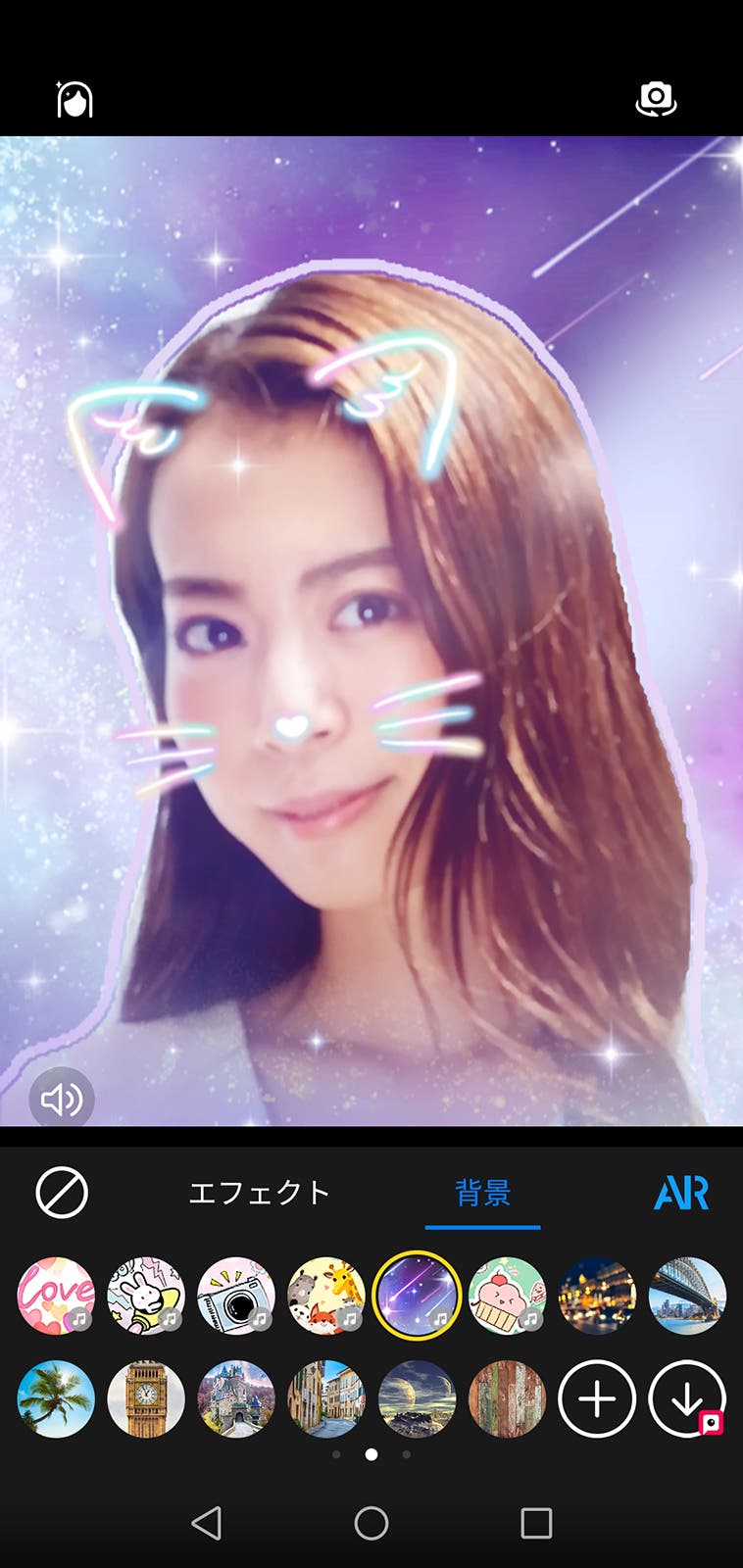Image resolution: width=743 pixels, height=1568 pixels.
Task: Pick the night city lights background
Action: [597, 1296]
